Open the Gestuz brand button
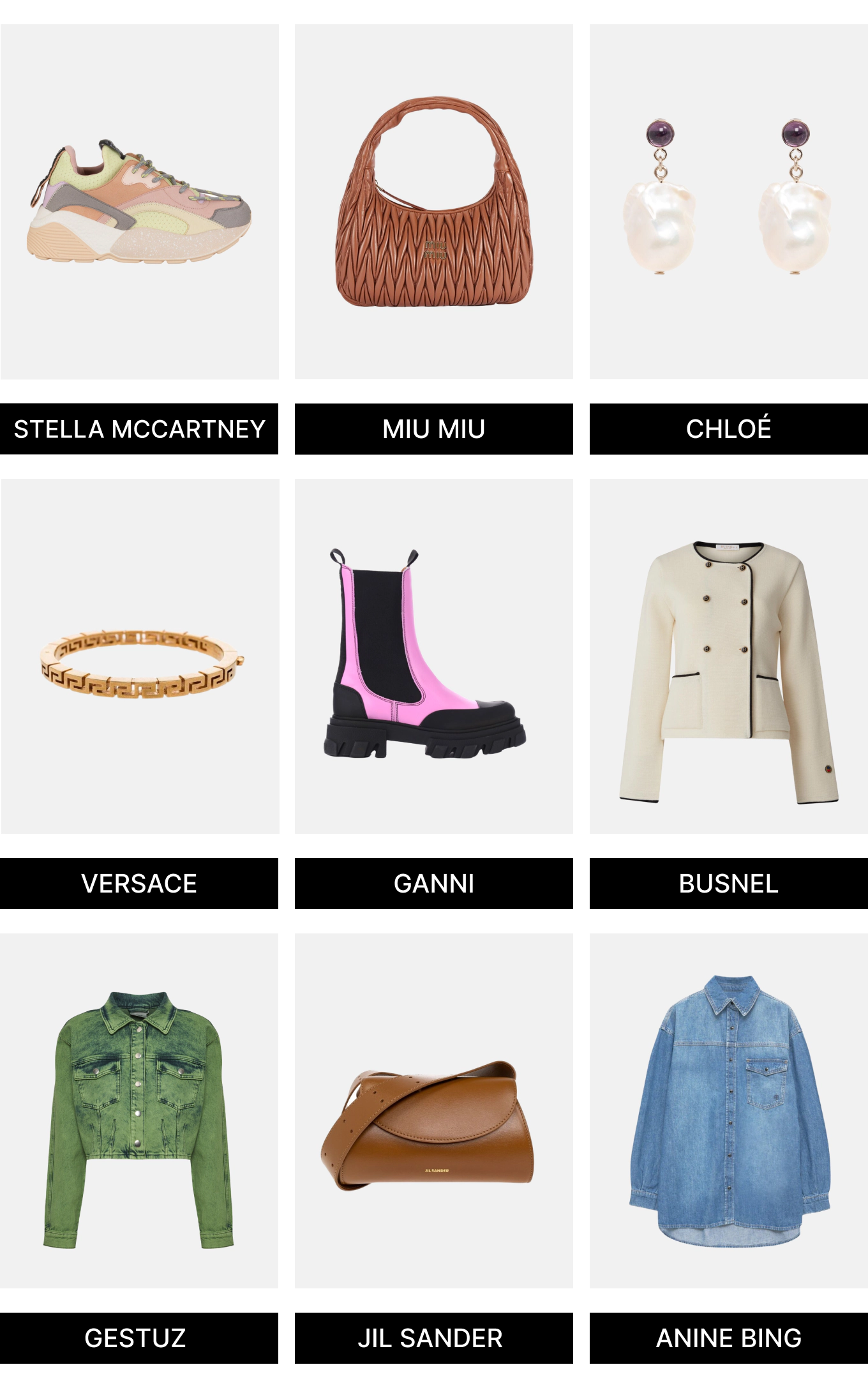Screen dimensions: 868x1388 (139, 1338)
